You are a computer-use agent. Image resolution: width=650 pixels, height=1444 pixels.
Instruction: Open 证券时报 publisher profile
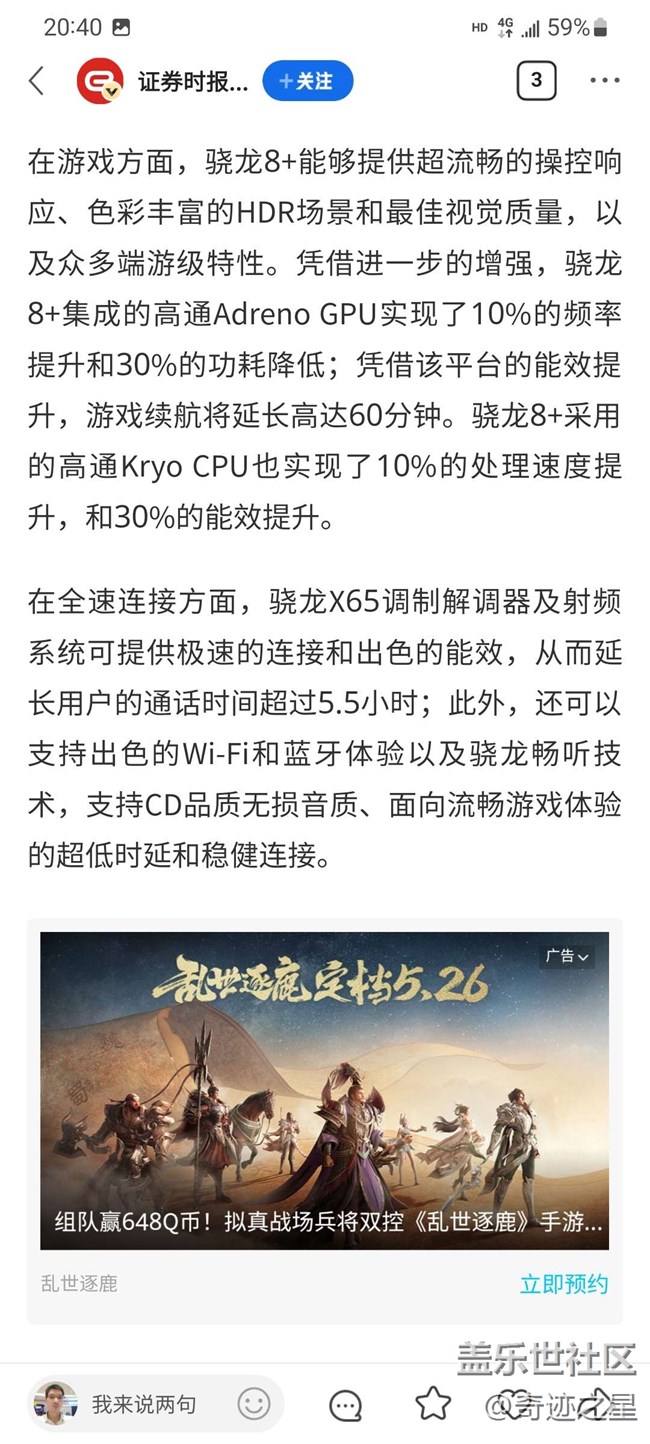pyautogui.click(x=192, y=81)
